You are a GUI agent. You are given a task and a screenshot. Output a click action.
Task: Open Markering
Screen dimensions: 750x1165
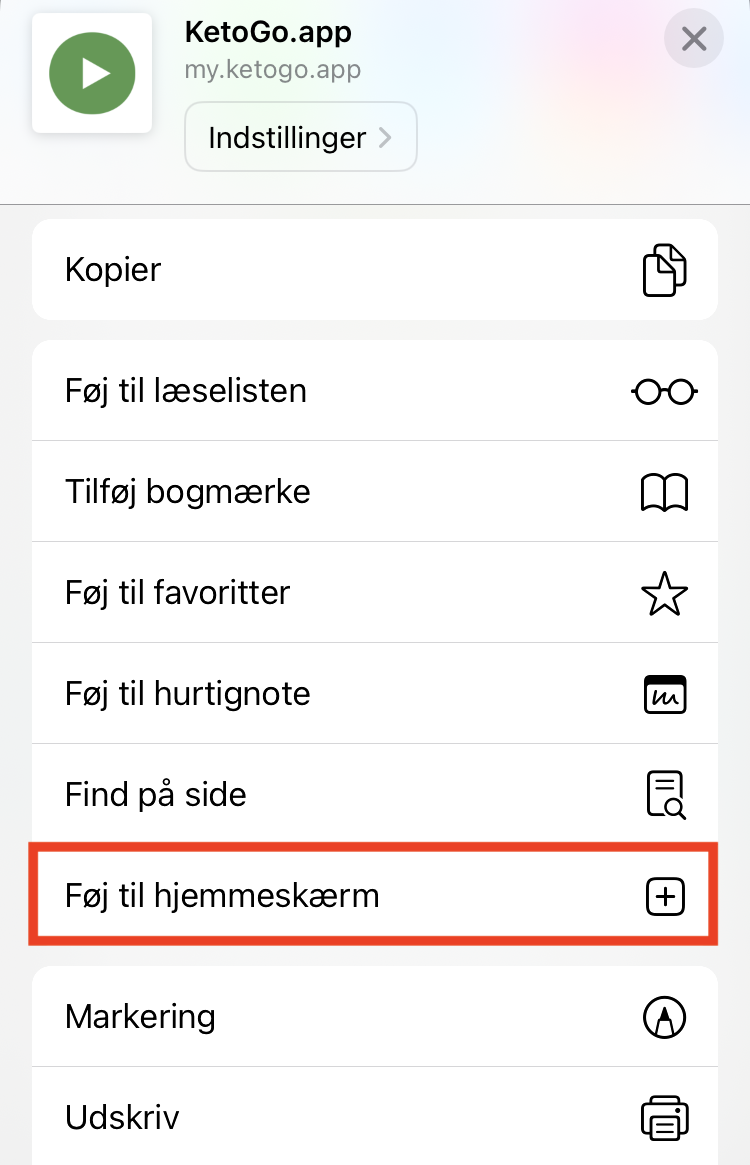pyautogui.click(x=375, y=1017)
